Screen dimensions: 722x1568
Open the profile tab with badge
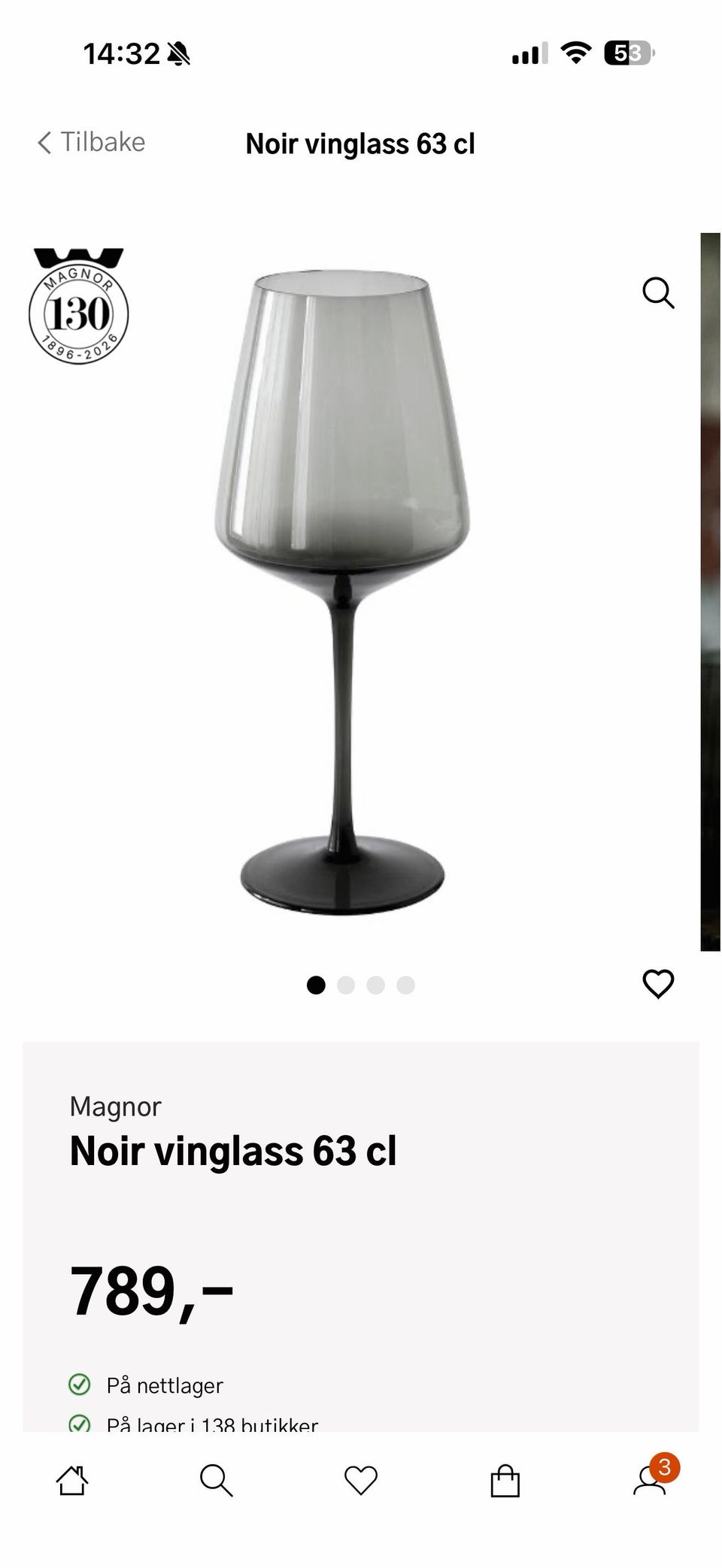pyautogui.click(x=651, y=1479)
